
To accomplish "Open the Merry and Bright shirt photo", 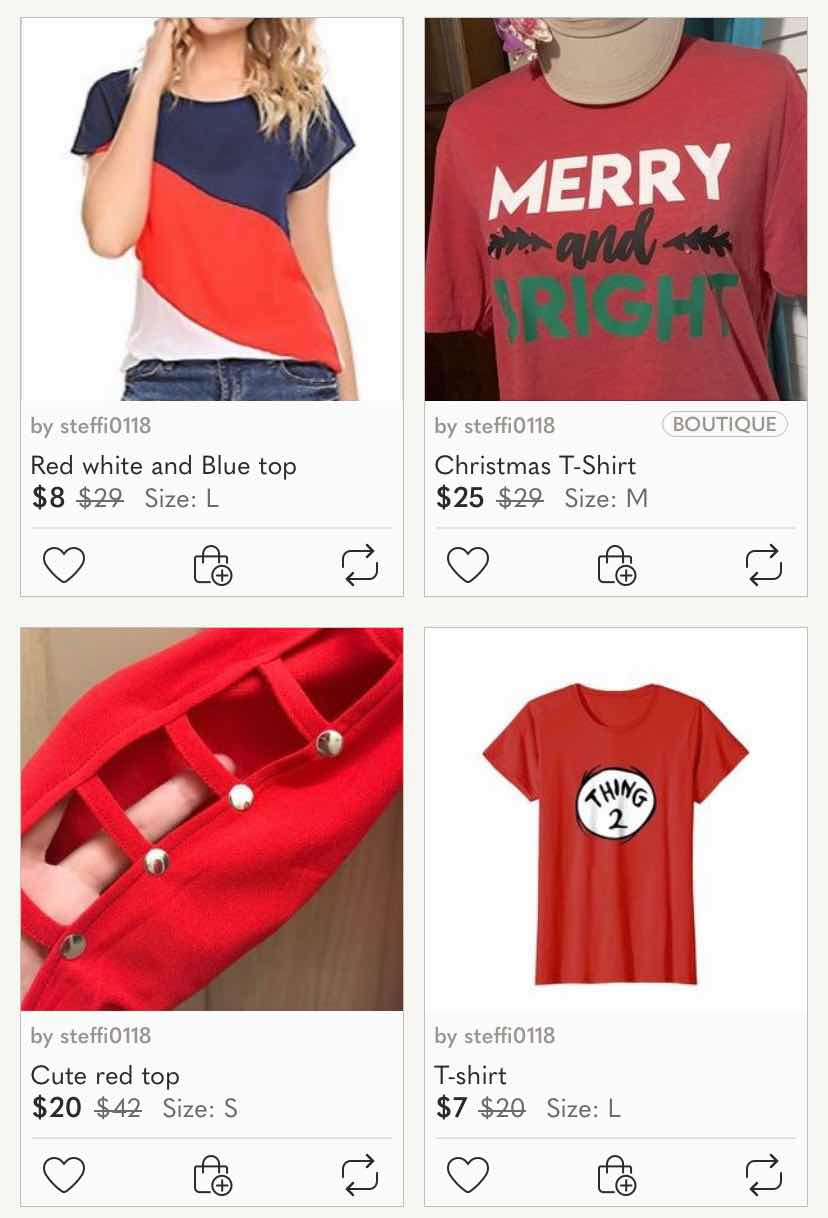I will point(616,210).
